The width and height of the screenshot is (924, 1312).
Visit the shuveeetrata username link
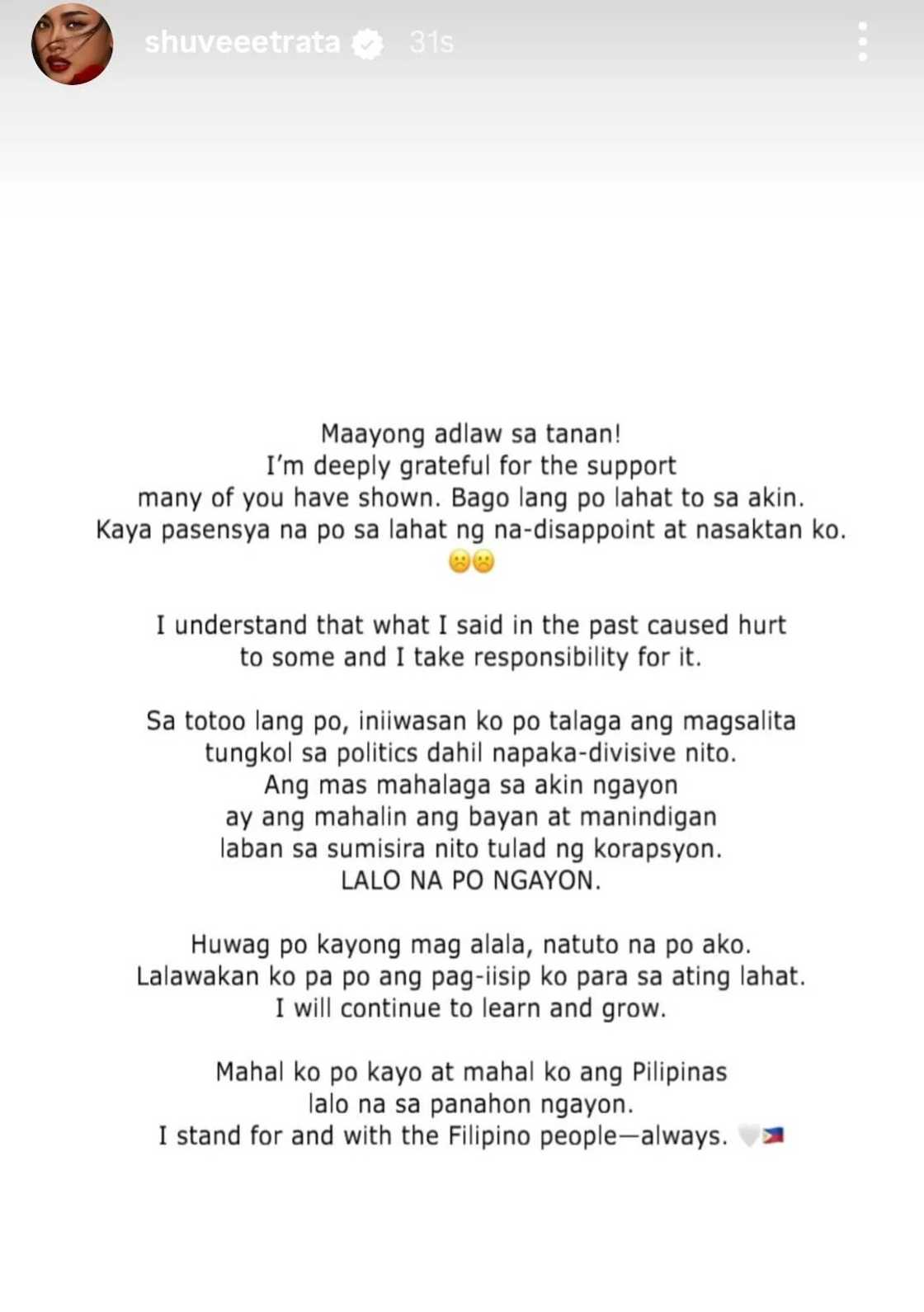(242, 42)
